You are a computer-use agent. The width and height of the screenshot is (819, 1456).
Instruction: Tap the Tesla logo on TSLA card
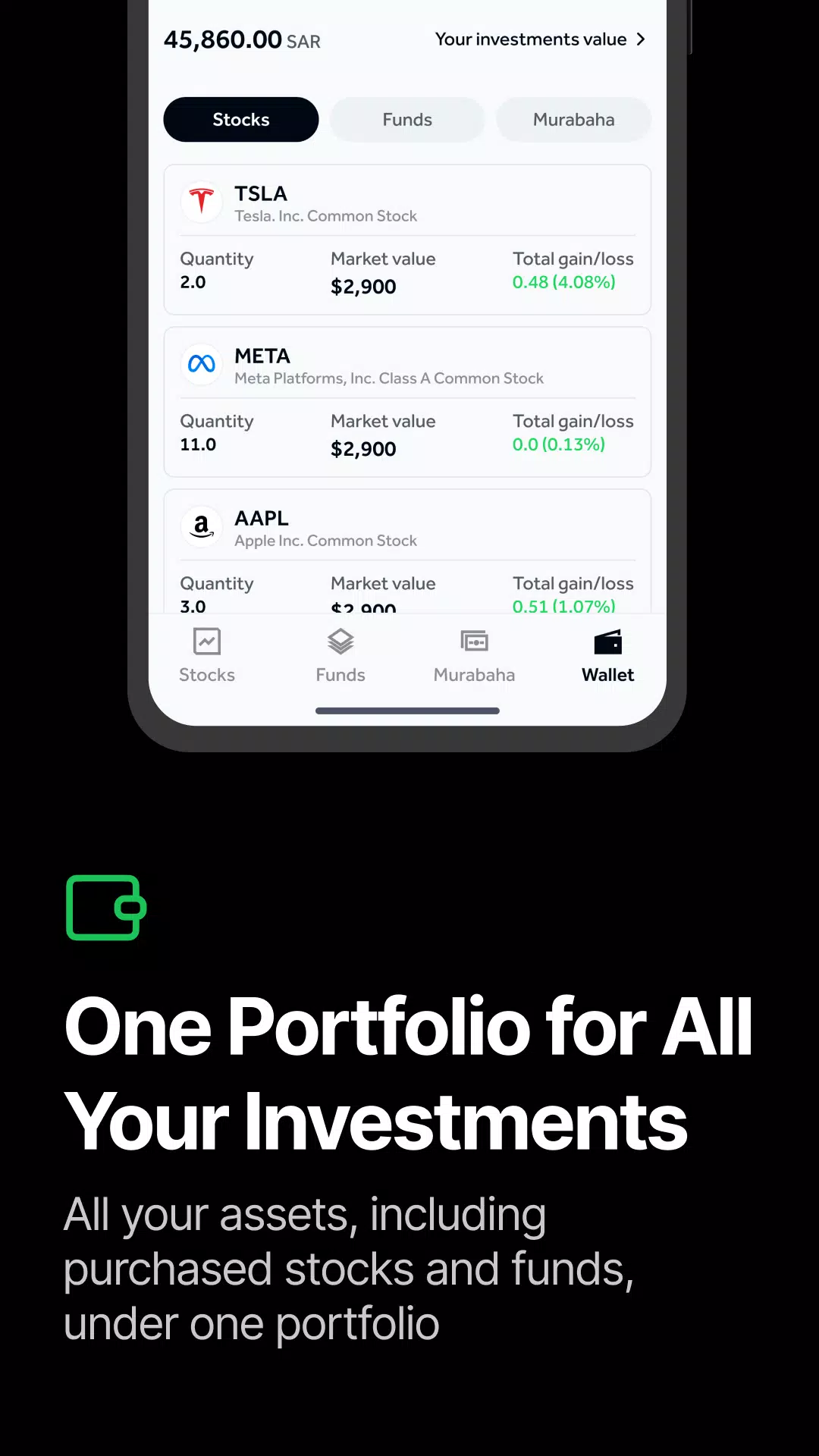click(201, 202)
